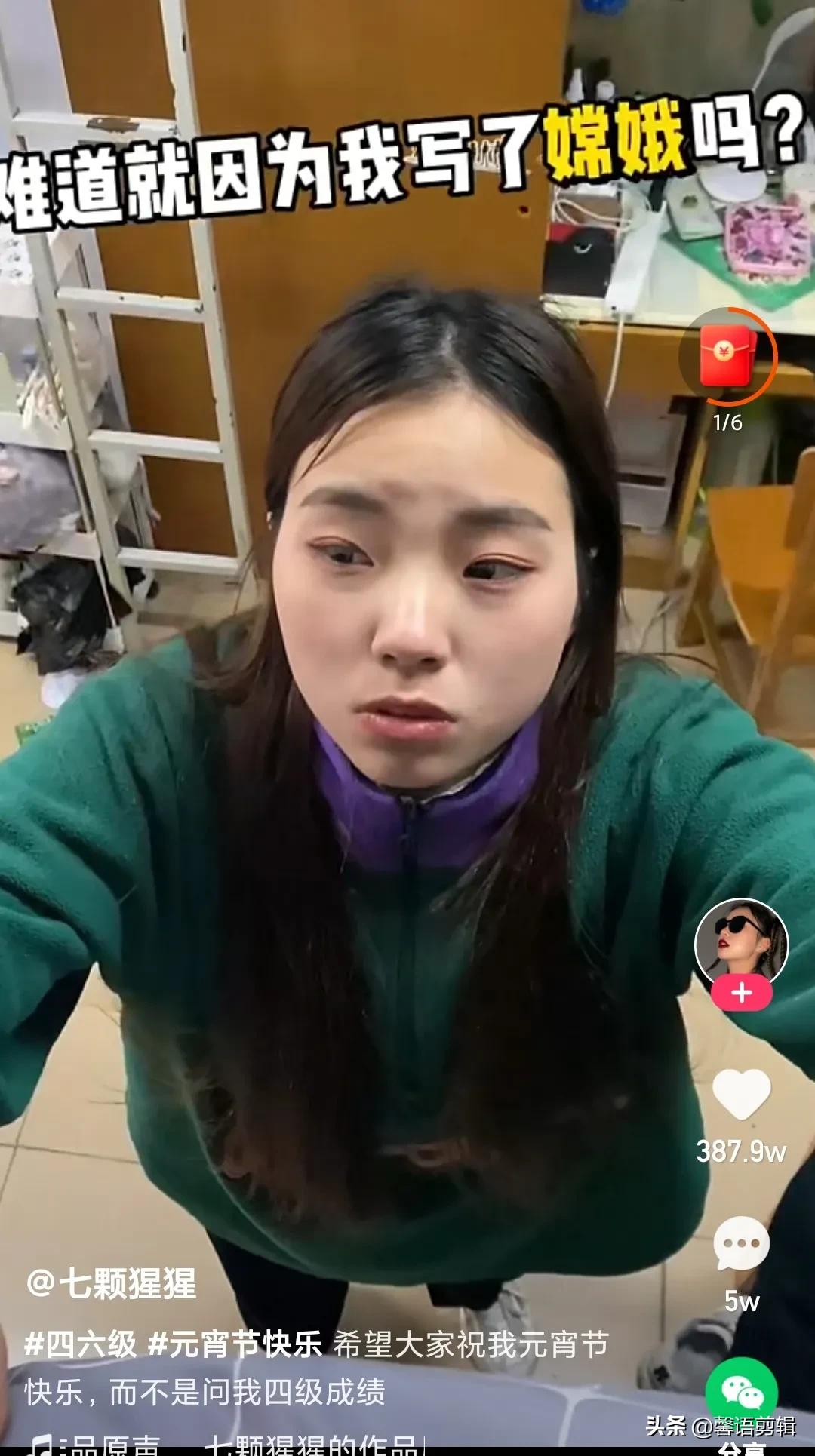This screenshot has width=815, height=1456.
Task: Open the creator's profile avatar
Action: [x=740, y=943]
